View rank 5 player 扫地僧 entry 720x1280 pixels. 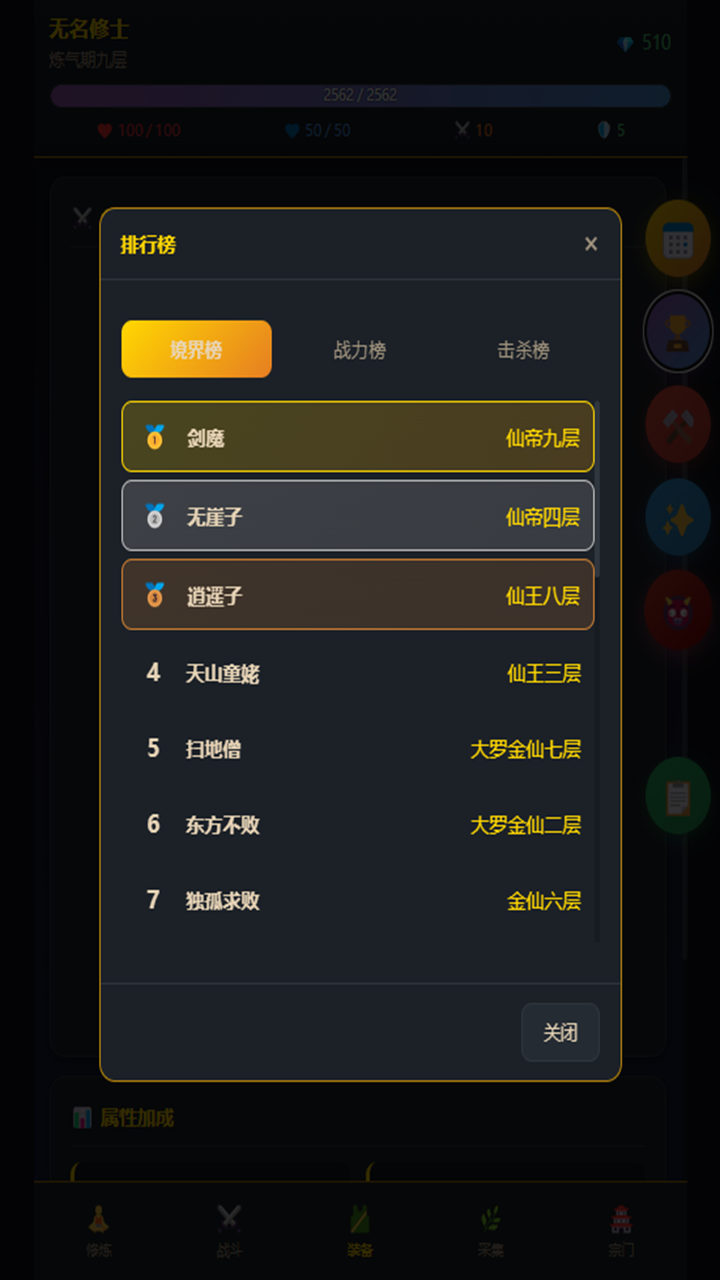pos(357,749)
